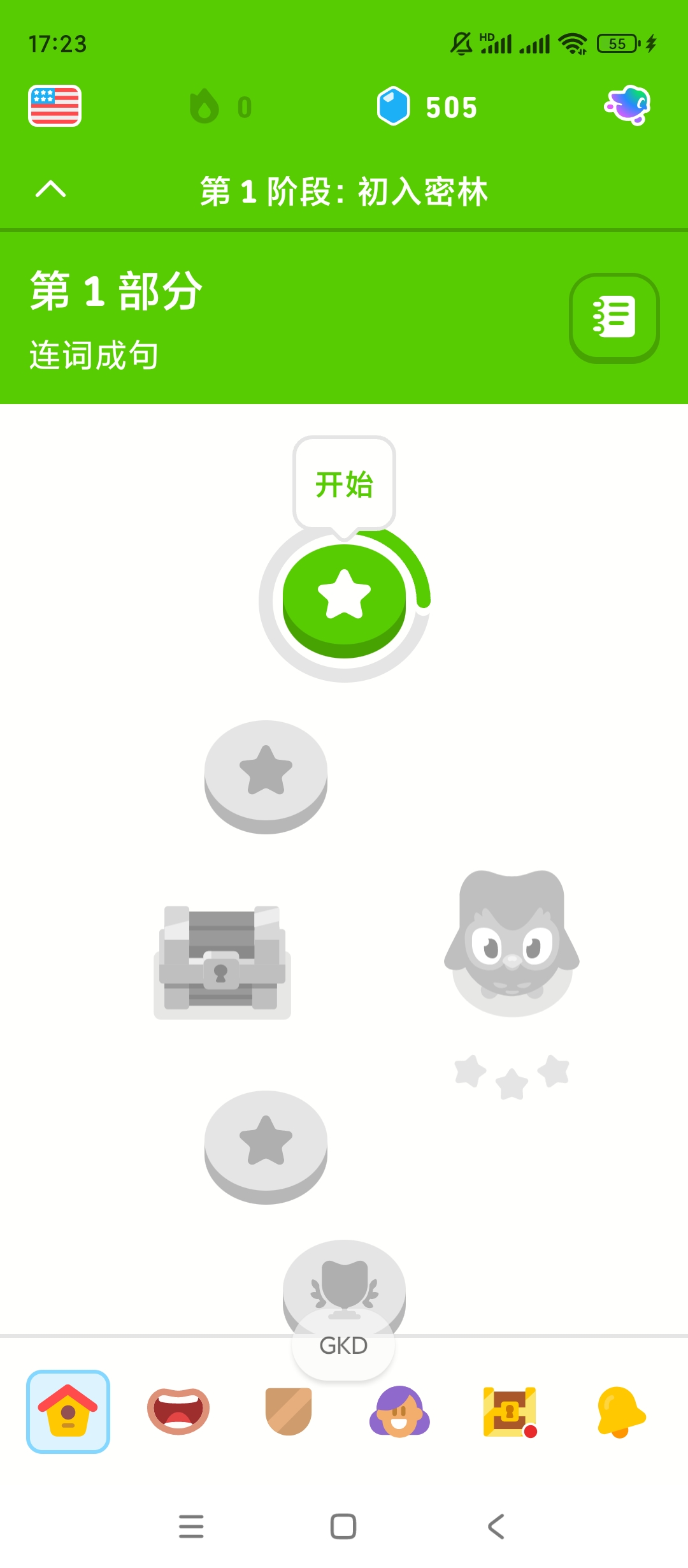Open the profile avatar tab
688x1568 pixels.
point(399,1411)
